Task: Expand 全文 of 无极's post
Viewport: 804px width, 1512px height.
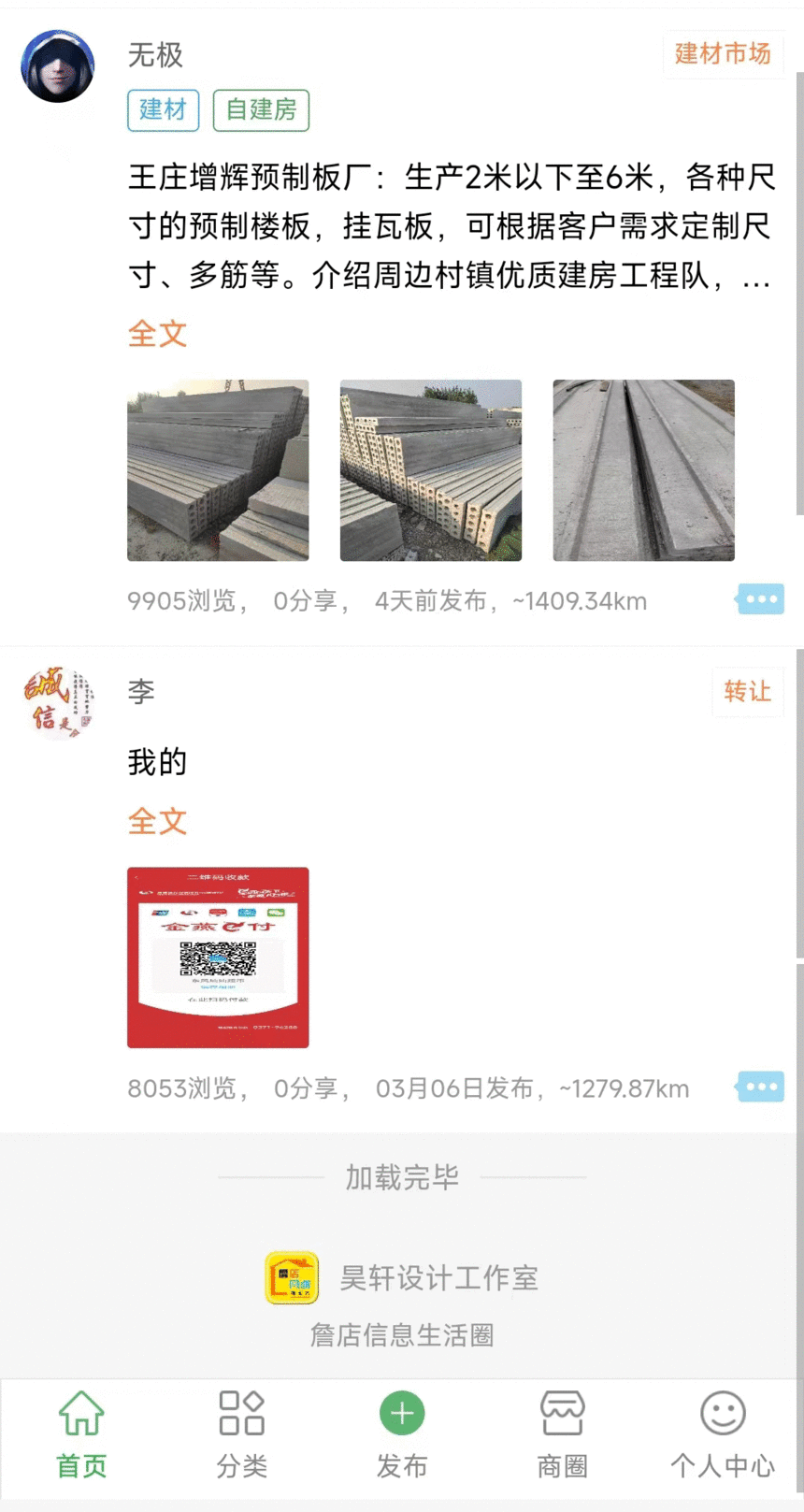Action: tap(157, 334)
